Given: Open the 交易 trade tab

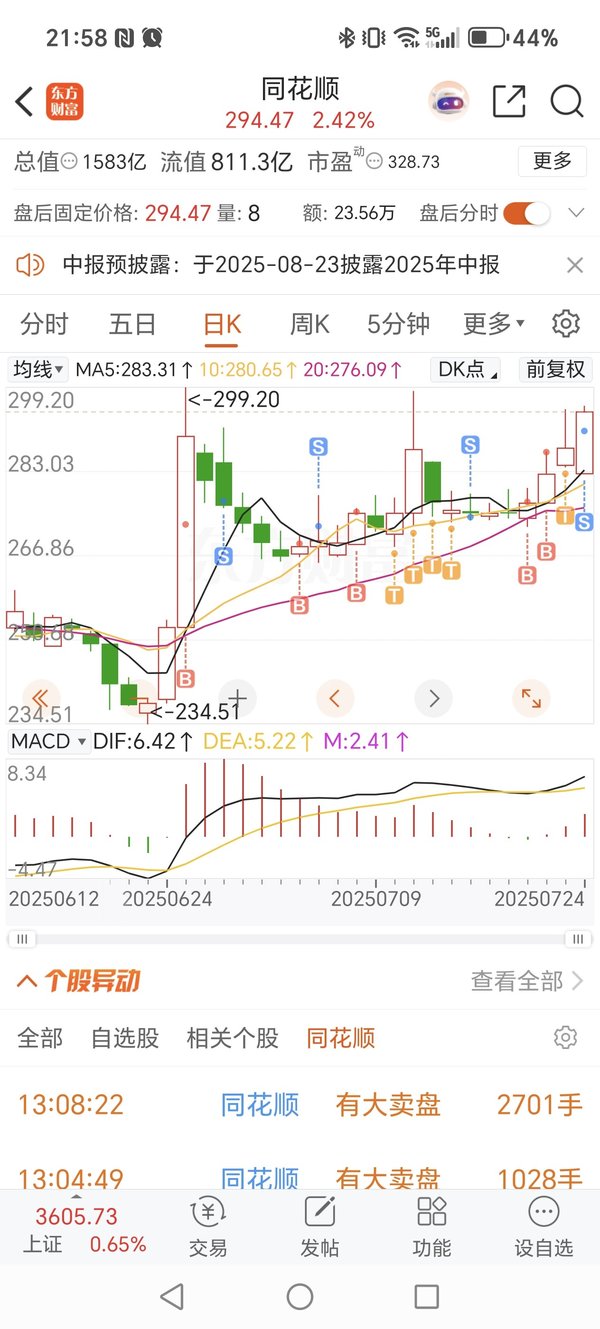Looking at the screenshot, I should coord(208,1228).
